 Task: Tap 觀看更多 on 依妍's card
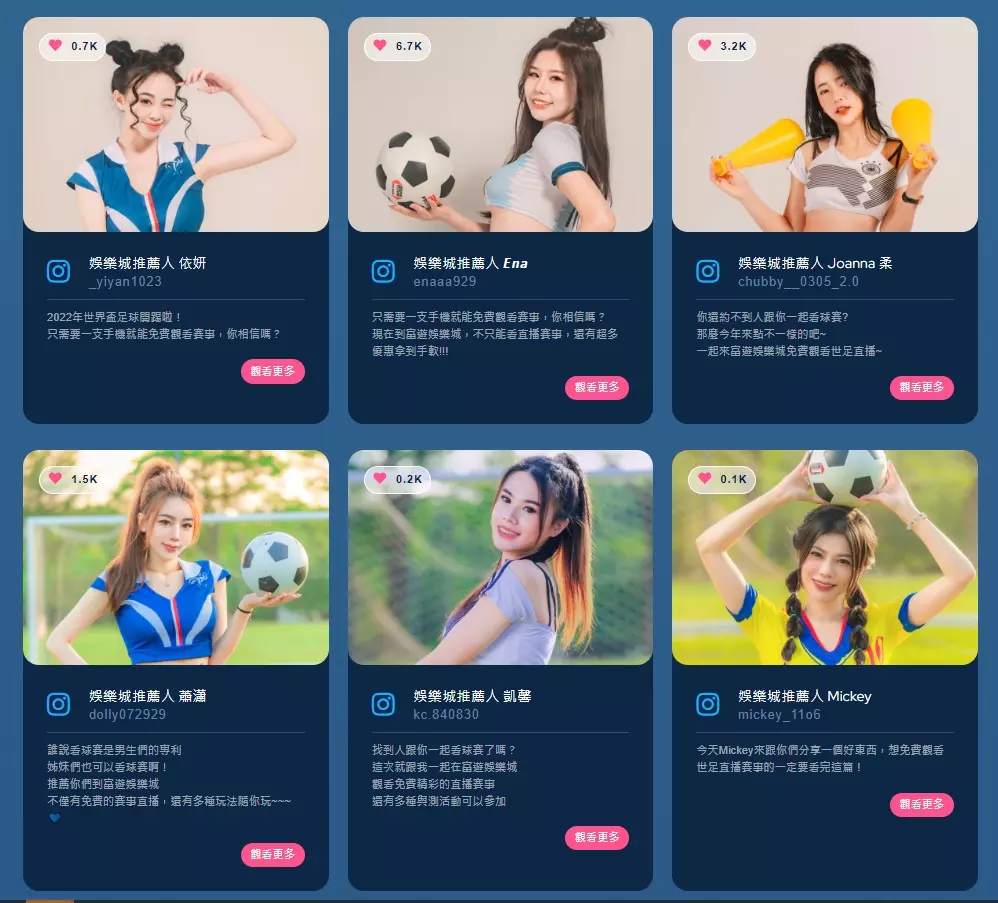[272, 371]
